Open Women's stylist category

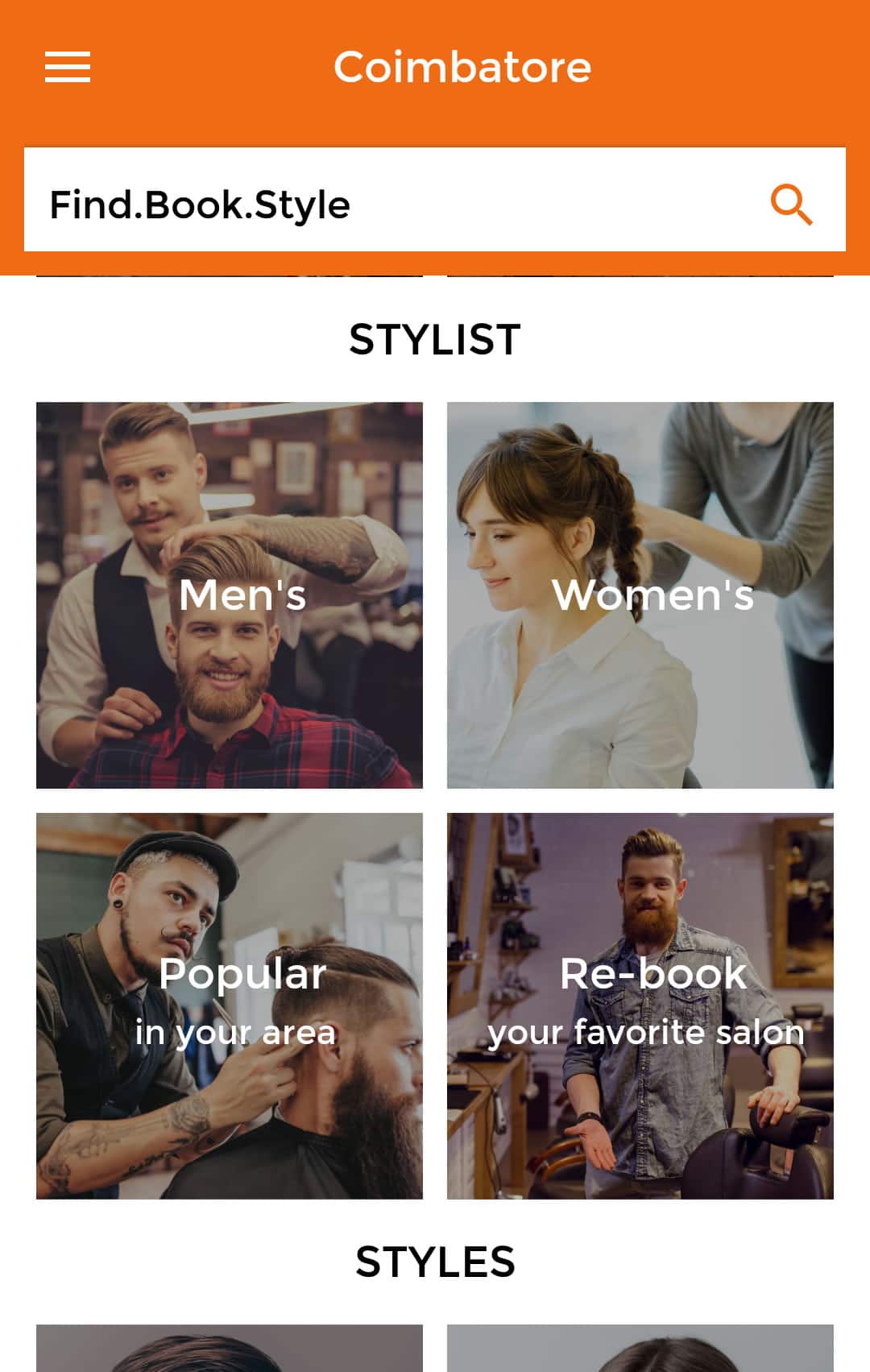(640, 595)
